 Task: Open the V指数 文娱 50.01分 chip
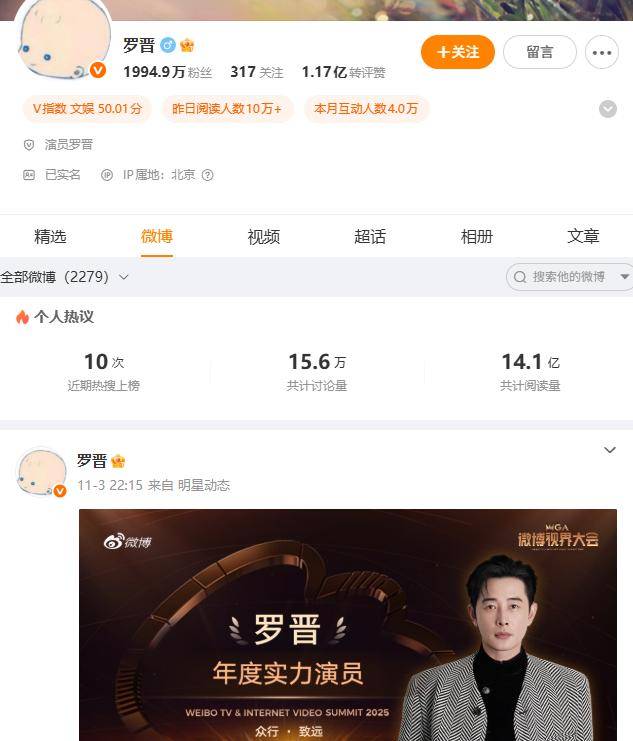click(x=86, y=108)
